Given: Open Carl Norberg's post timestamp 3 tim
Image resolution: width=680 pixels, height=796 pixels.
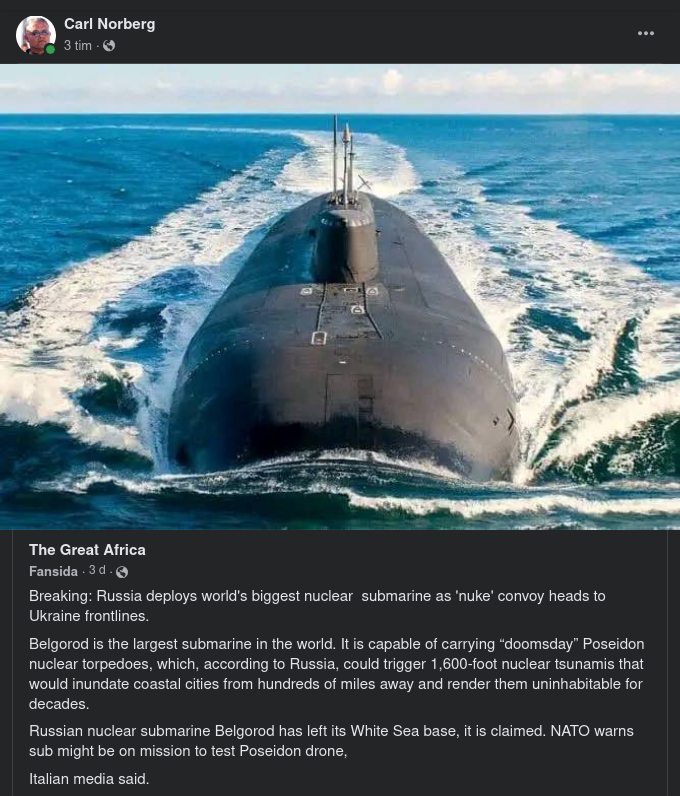Looking at the screenshot, I should point(77,45).
